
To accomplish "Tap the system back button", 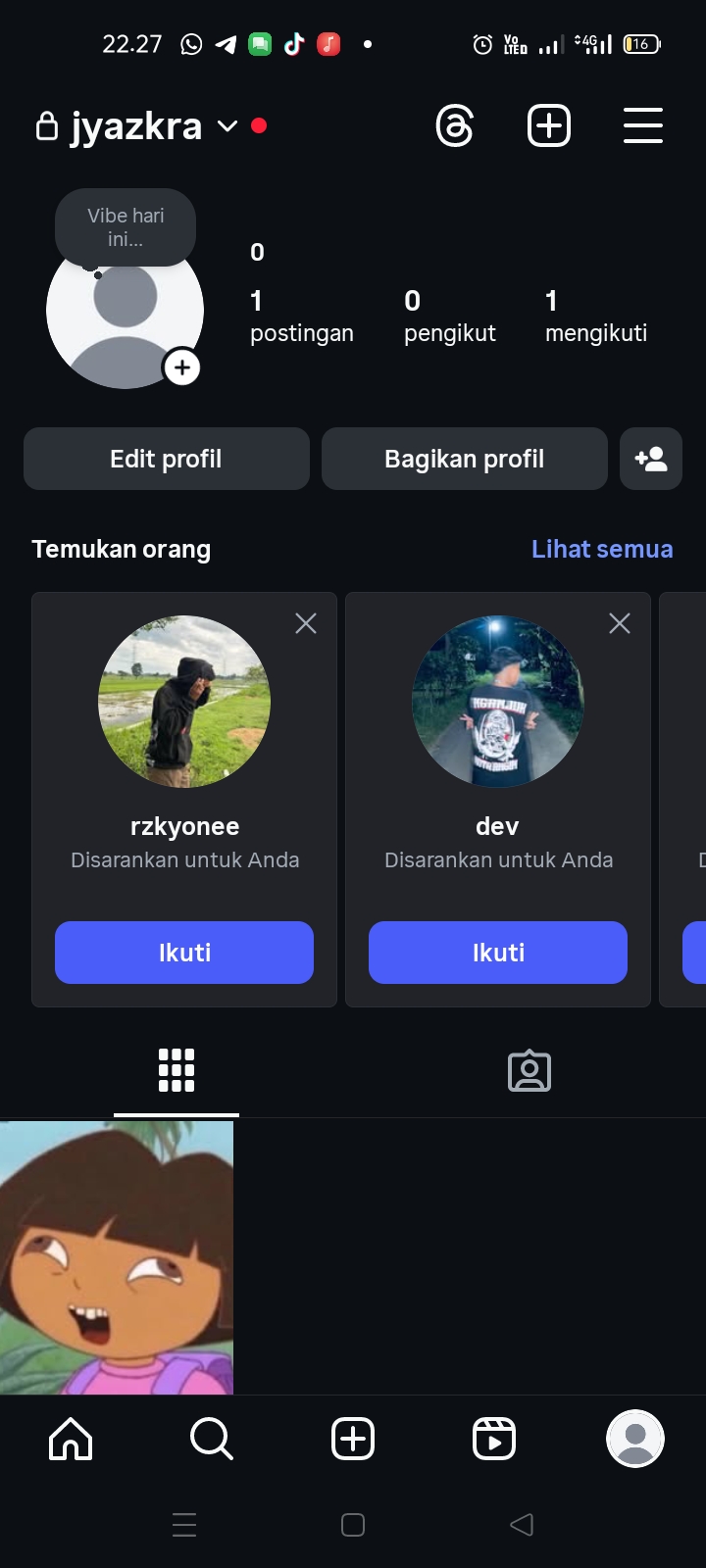I will coord(522,1525).
